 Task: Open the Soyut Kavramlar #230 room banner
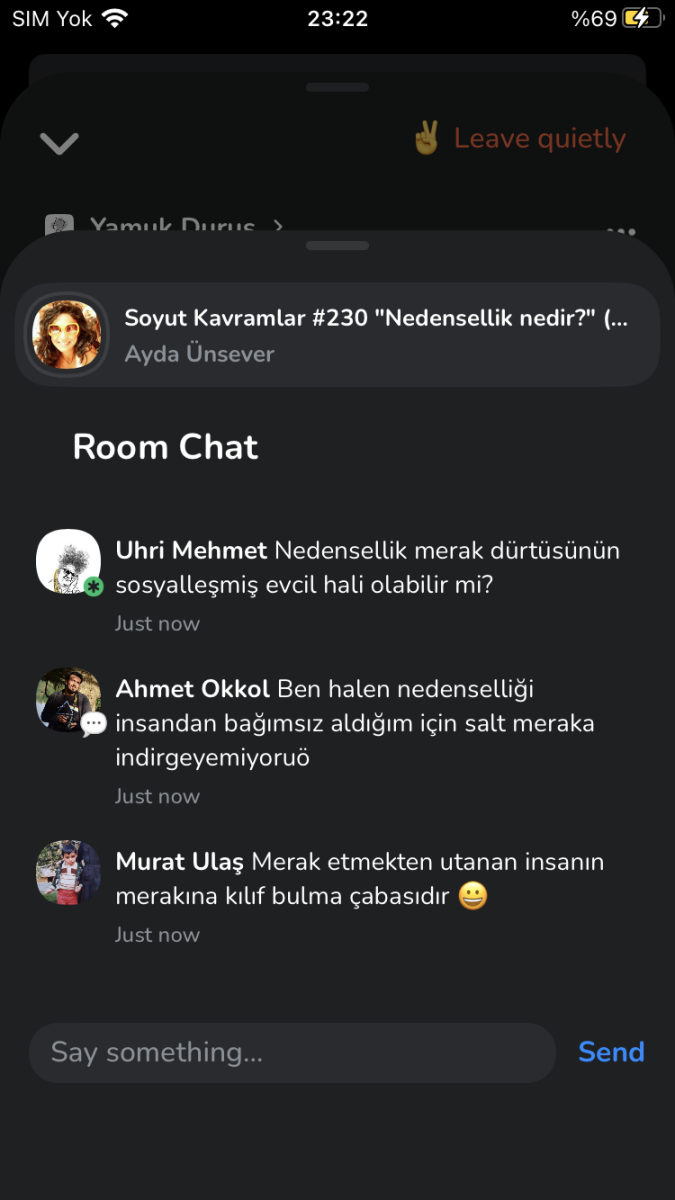pos(337,335)
